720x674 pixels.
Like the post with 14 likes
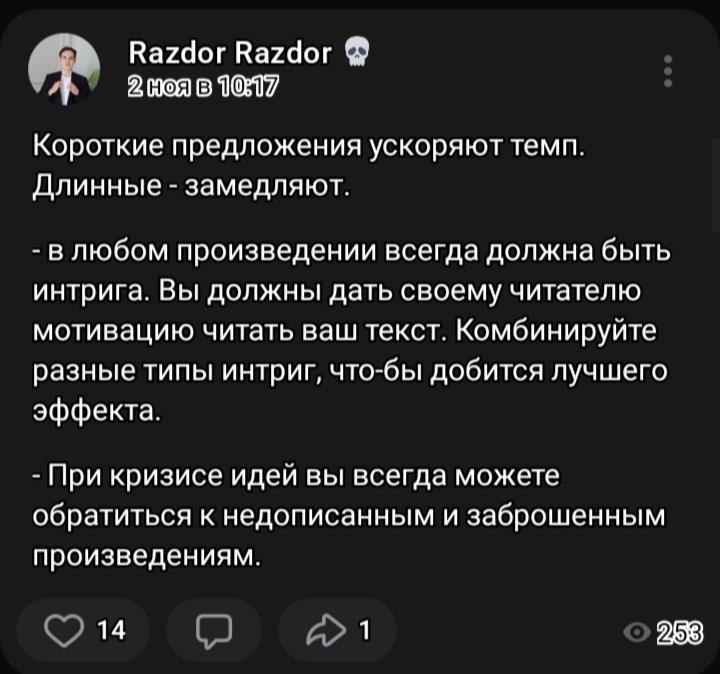[84, 631]
